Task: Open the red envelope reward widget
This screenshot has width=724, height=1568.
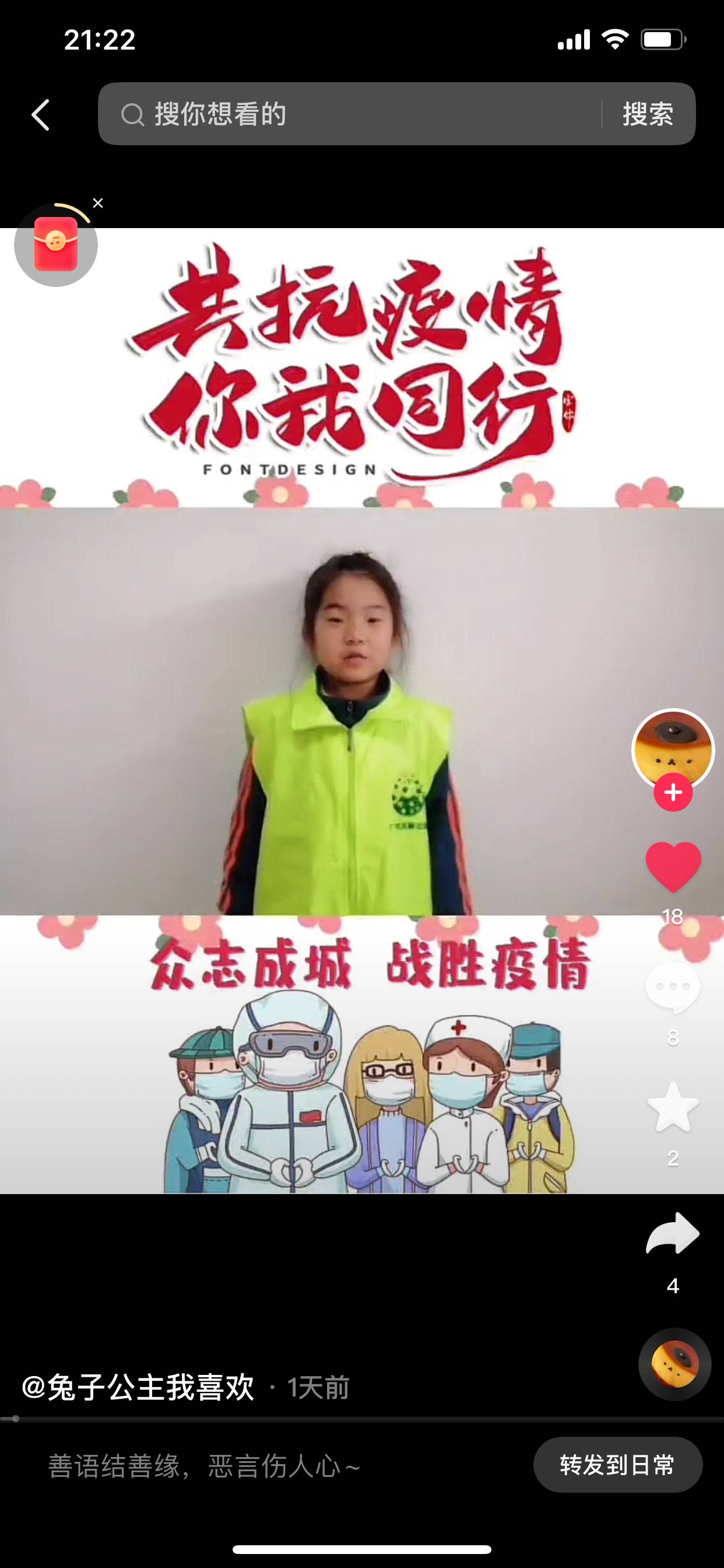Action: (56, 244)
